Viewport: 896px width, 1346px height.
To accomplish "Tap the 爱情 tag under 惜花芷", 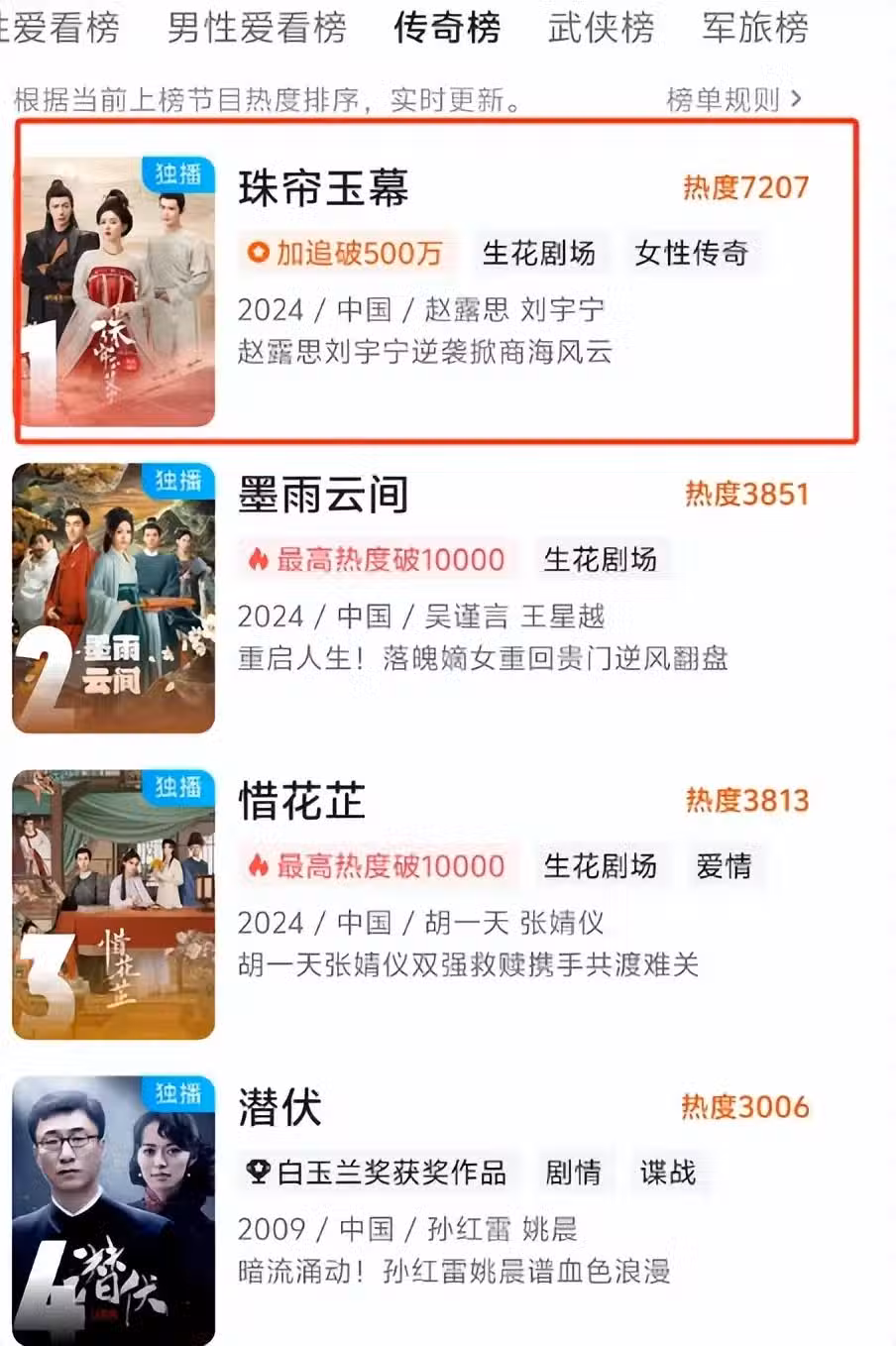I will coord(724,865).
